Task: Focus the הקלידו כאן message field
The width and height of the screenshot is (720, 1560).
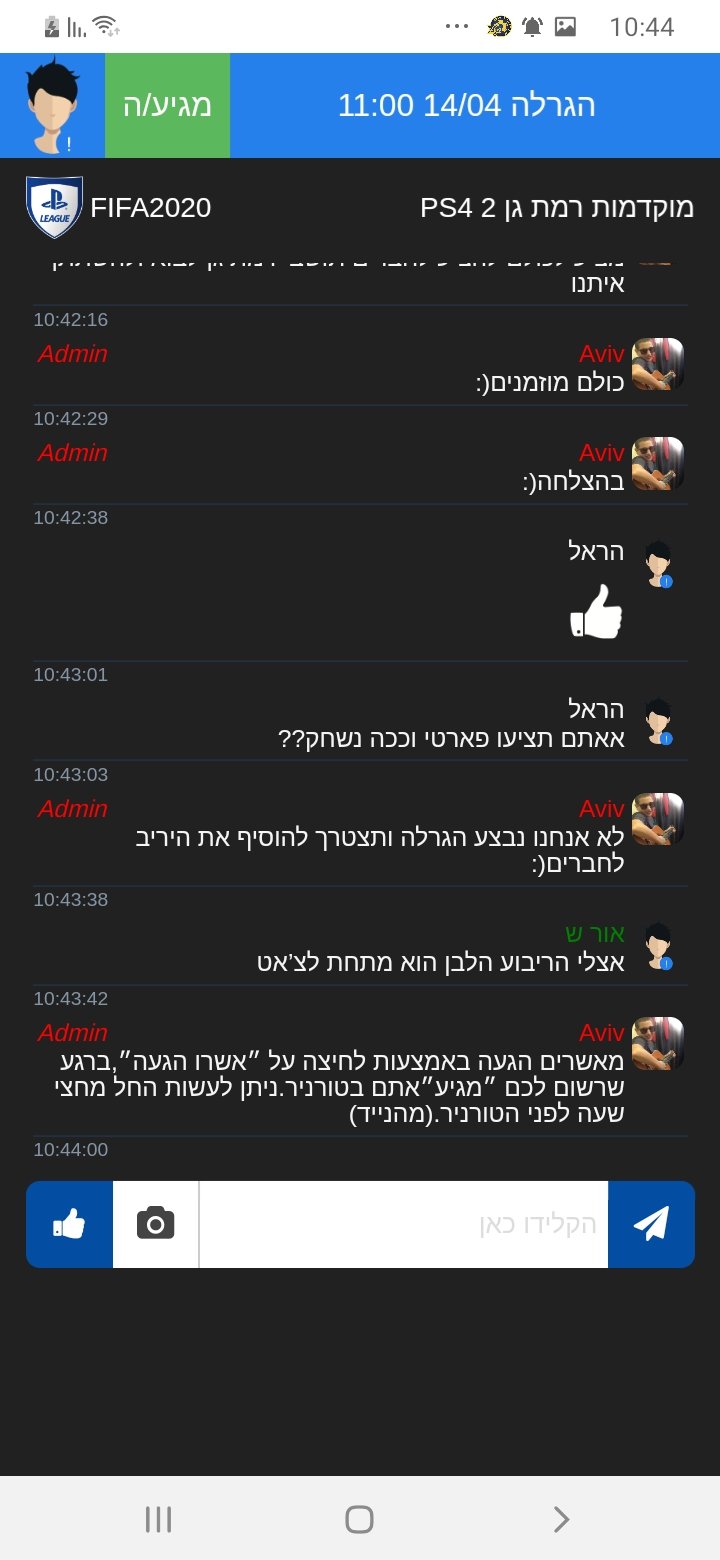Action: [x=404, y=1224]
